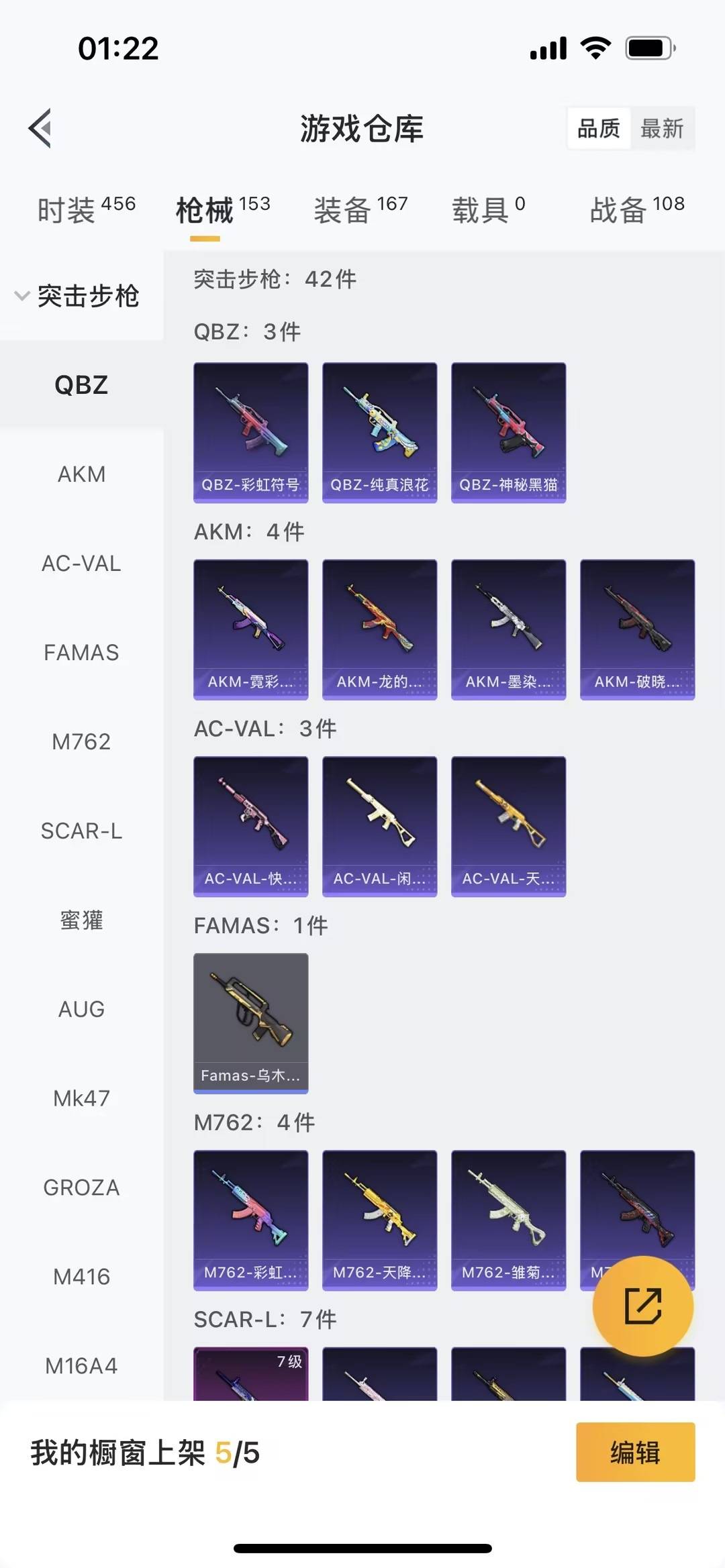View the Famas-乌木 skin
Screen dimensions: 725x1568
251,1023
